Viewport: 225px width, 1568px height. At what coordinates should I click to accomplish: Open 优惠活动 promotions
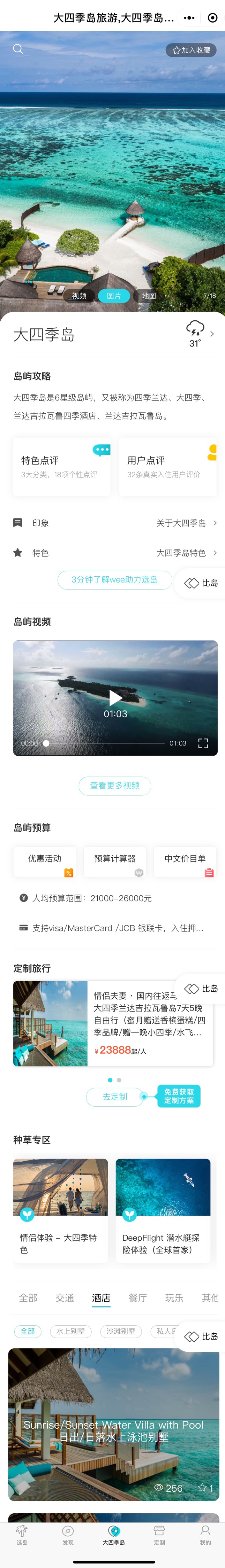point(45,859)
